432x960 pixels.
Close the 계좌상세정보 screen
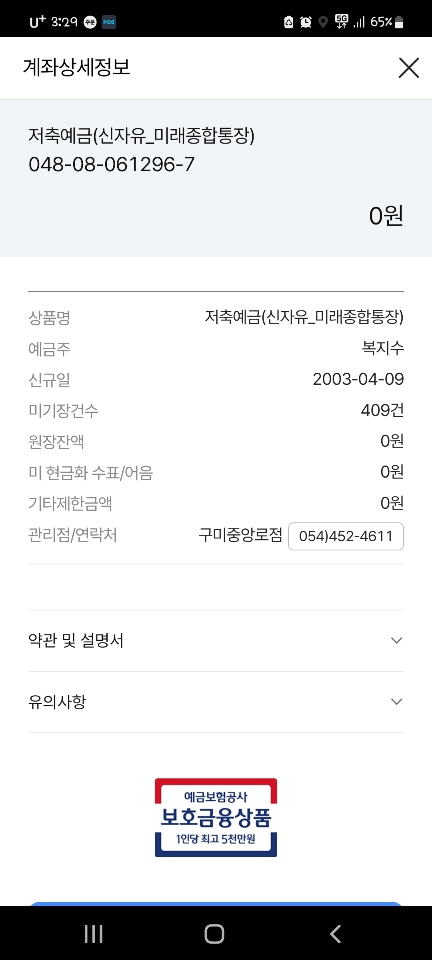(x=408, y=68)
